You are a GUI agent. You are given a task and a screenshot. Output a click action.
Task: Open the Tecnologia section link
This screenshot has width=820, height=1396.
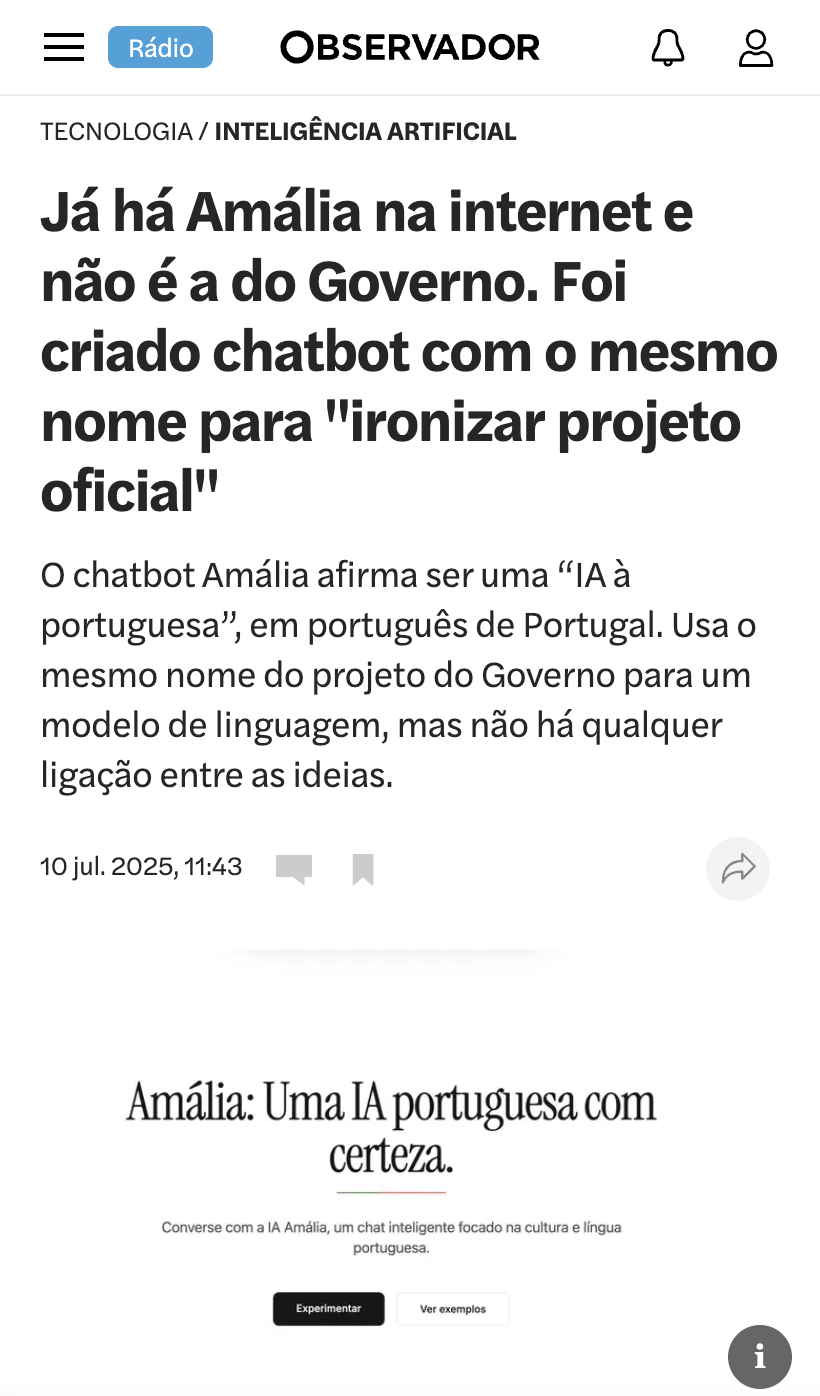[116, 131]
